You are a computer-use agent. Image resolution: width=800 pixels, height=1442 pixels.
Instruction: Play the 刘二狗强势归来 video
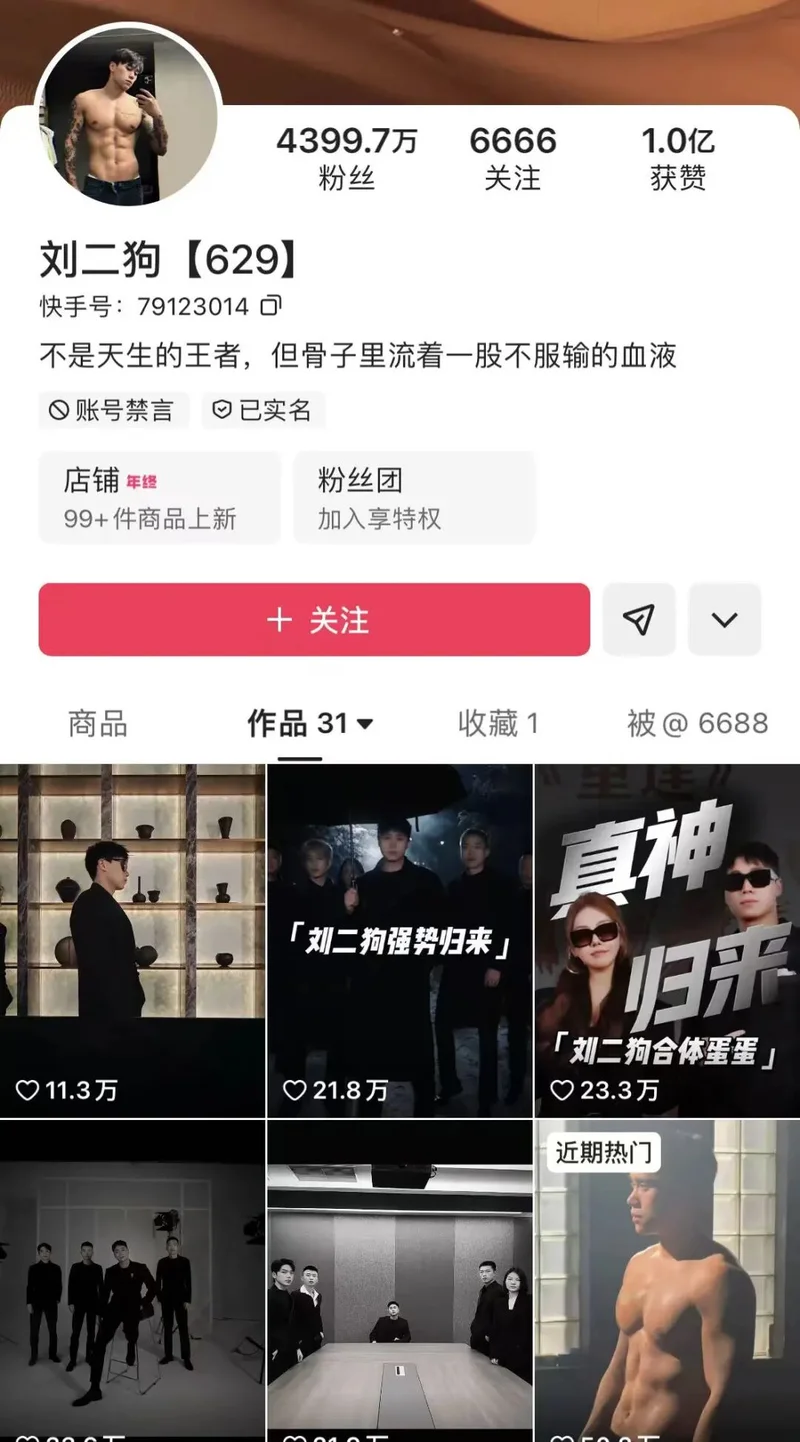[400, 940]
